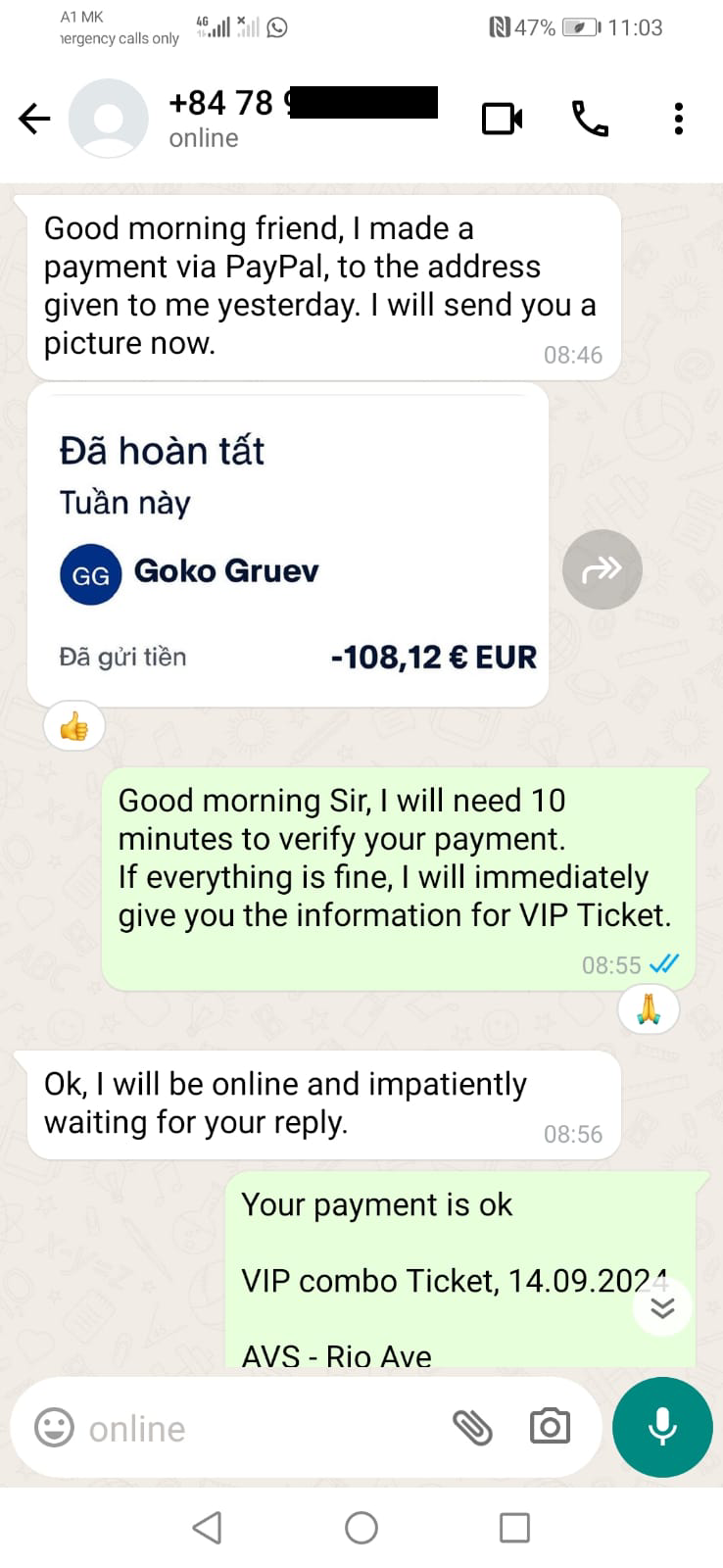Open the emoji picker
This screenshot has height=1568, width=723.
coord(54,1428)
